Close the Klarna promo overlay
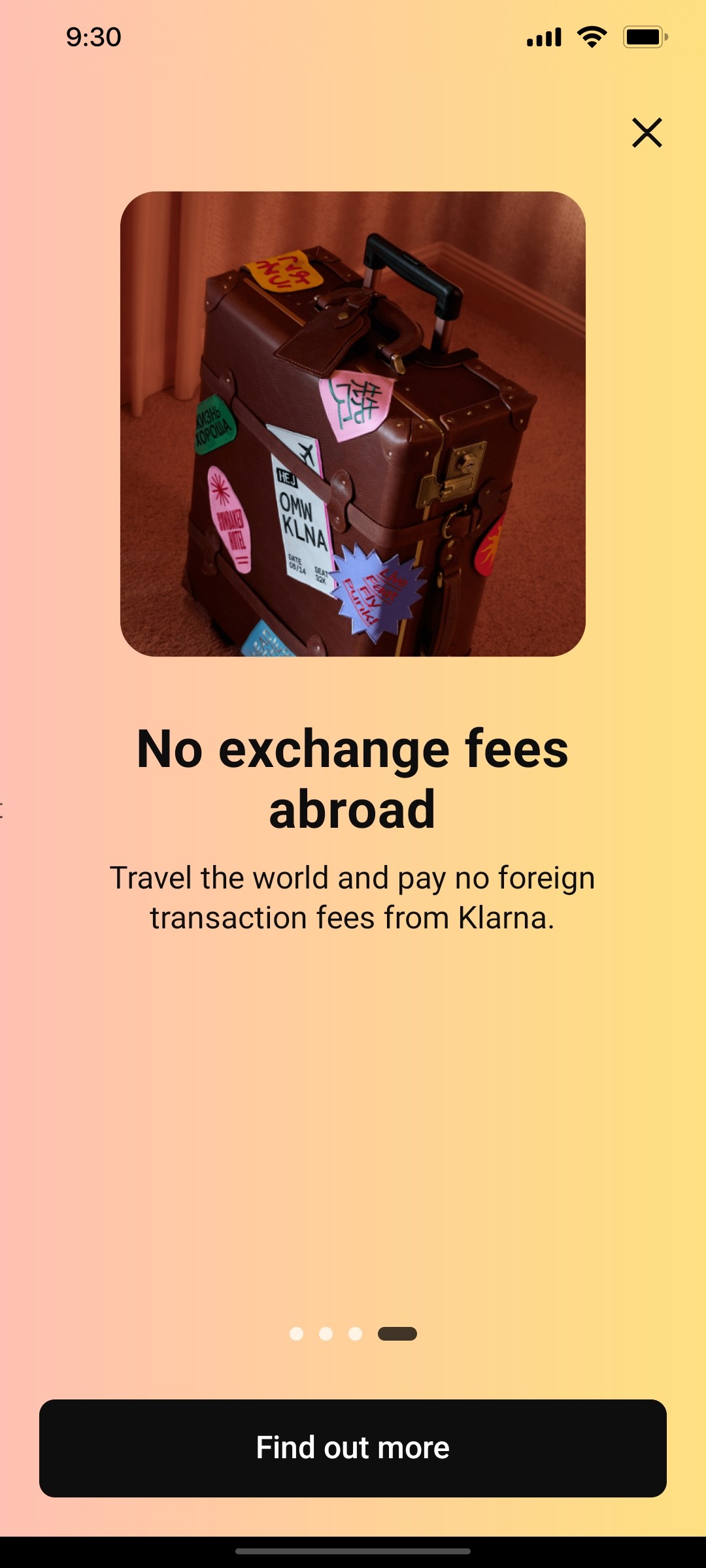Viewport: 706px width, 1568px height. point(648,133)
